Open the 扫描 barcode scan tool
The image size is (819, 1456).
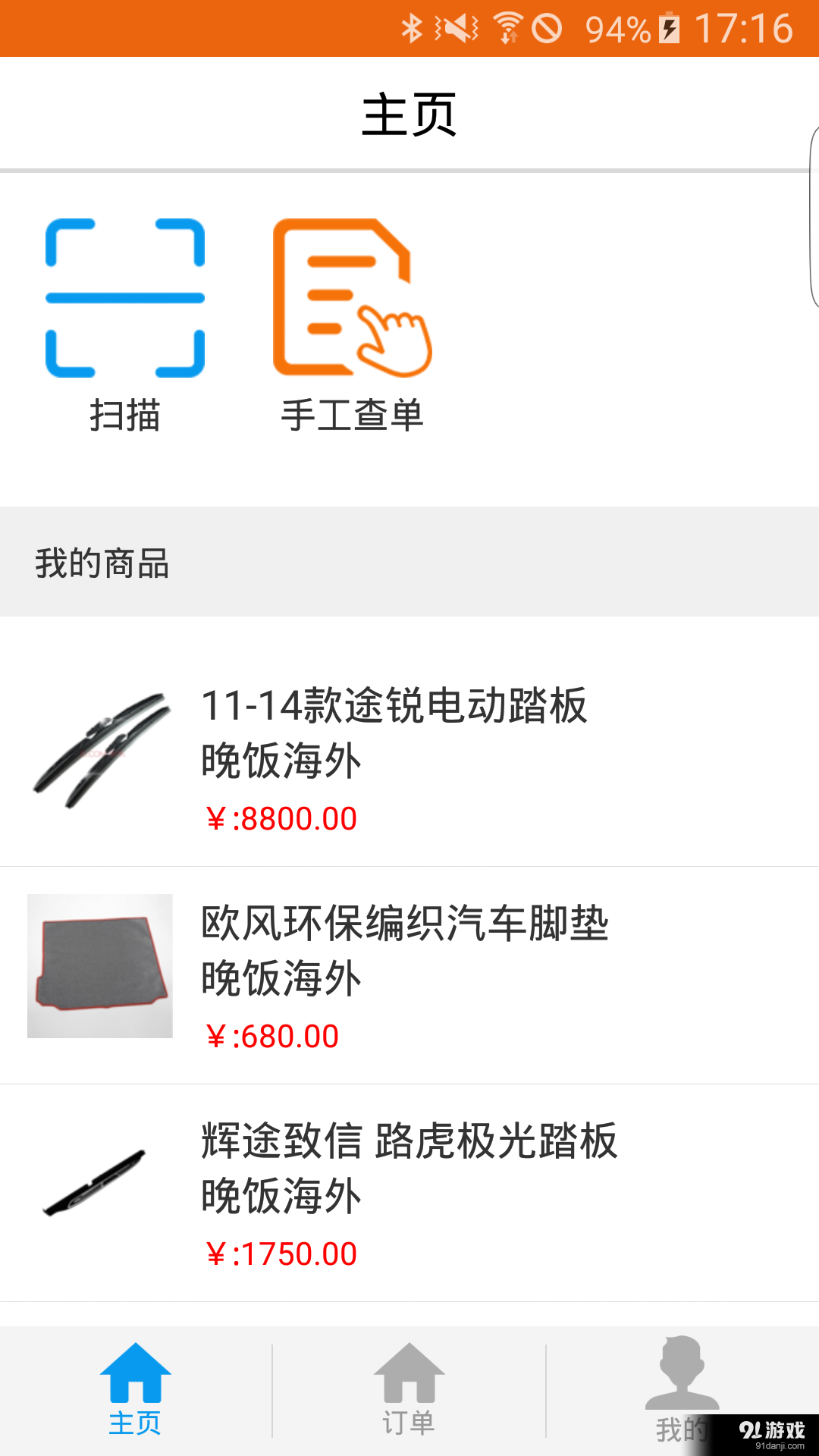(x=125, y=318)
